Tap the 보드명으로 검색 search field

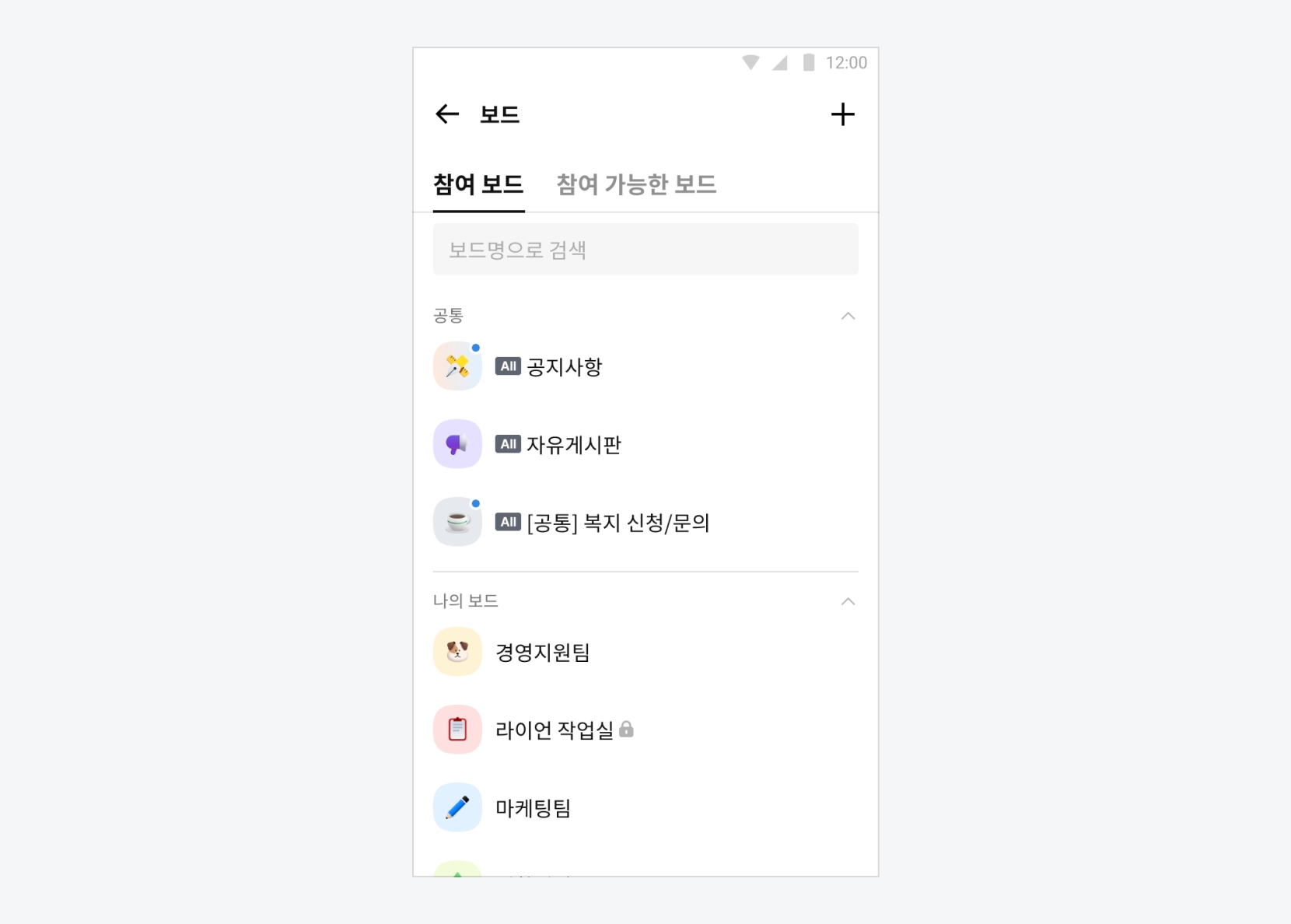pos(645,250)
